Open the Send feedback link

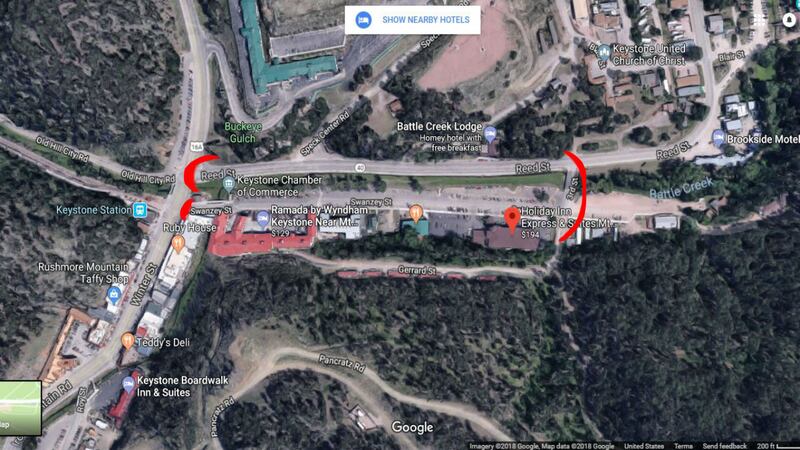click(724, 445)
